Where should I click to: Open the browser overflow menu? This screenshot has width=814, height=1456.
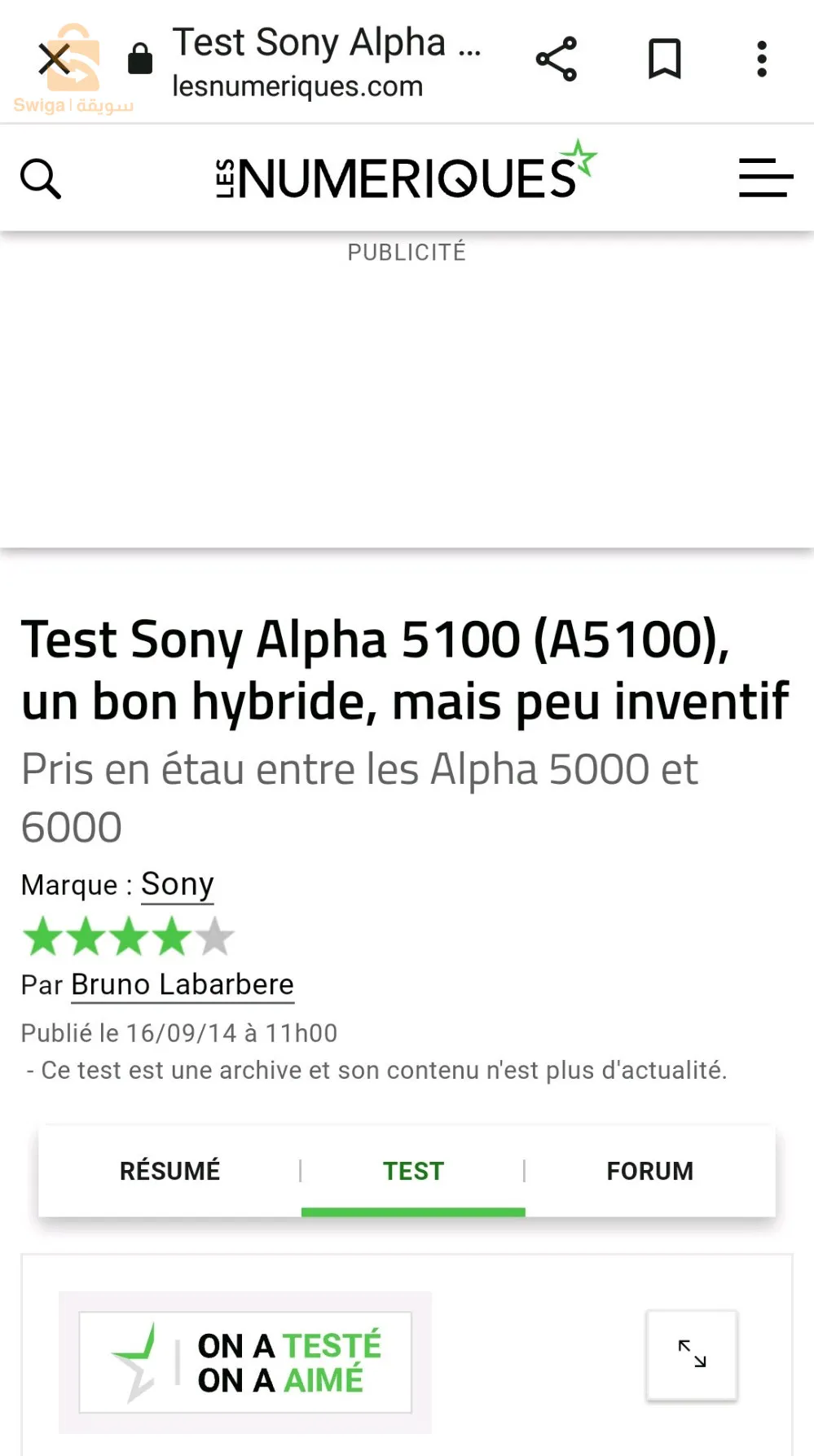pos(761,59)
